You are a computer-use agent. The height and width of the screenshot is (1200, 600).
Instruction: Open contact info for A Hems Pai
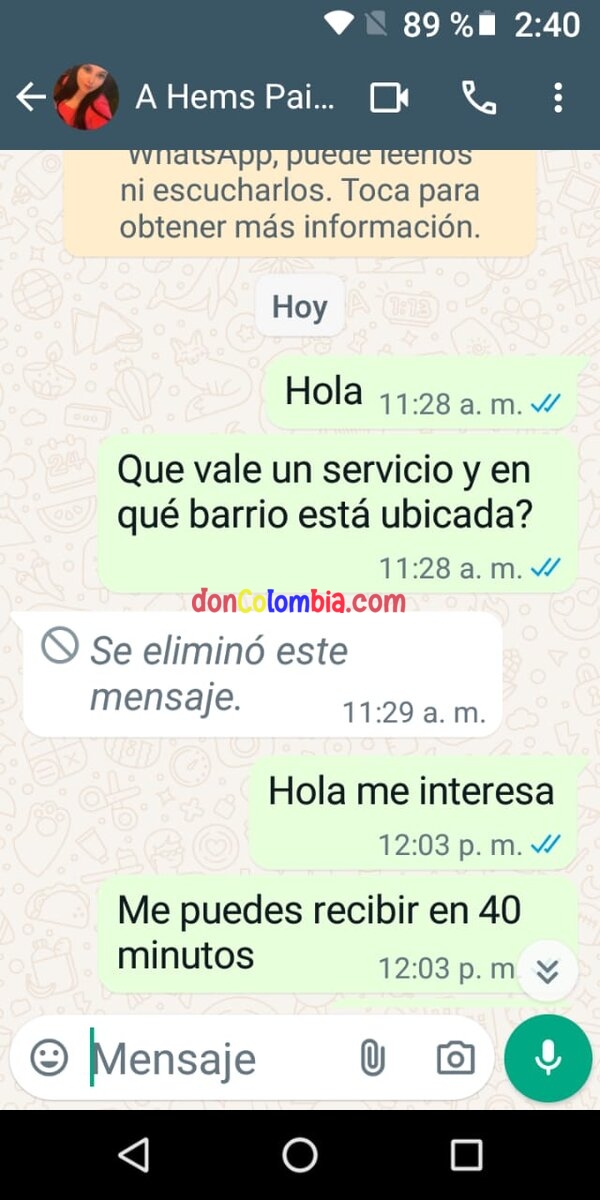236,97
